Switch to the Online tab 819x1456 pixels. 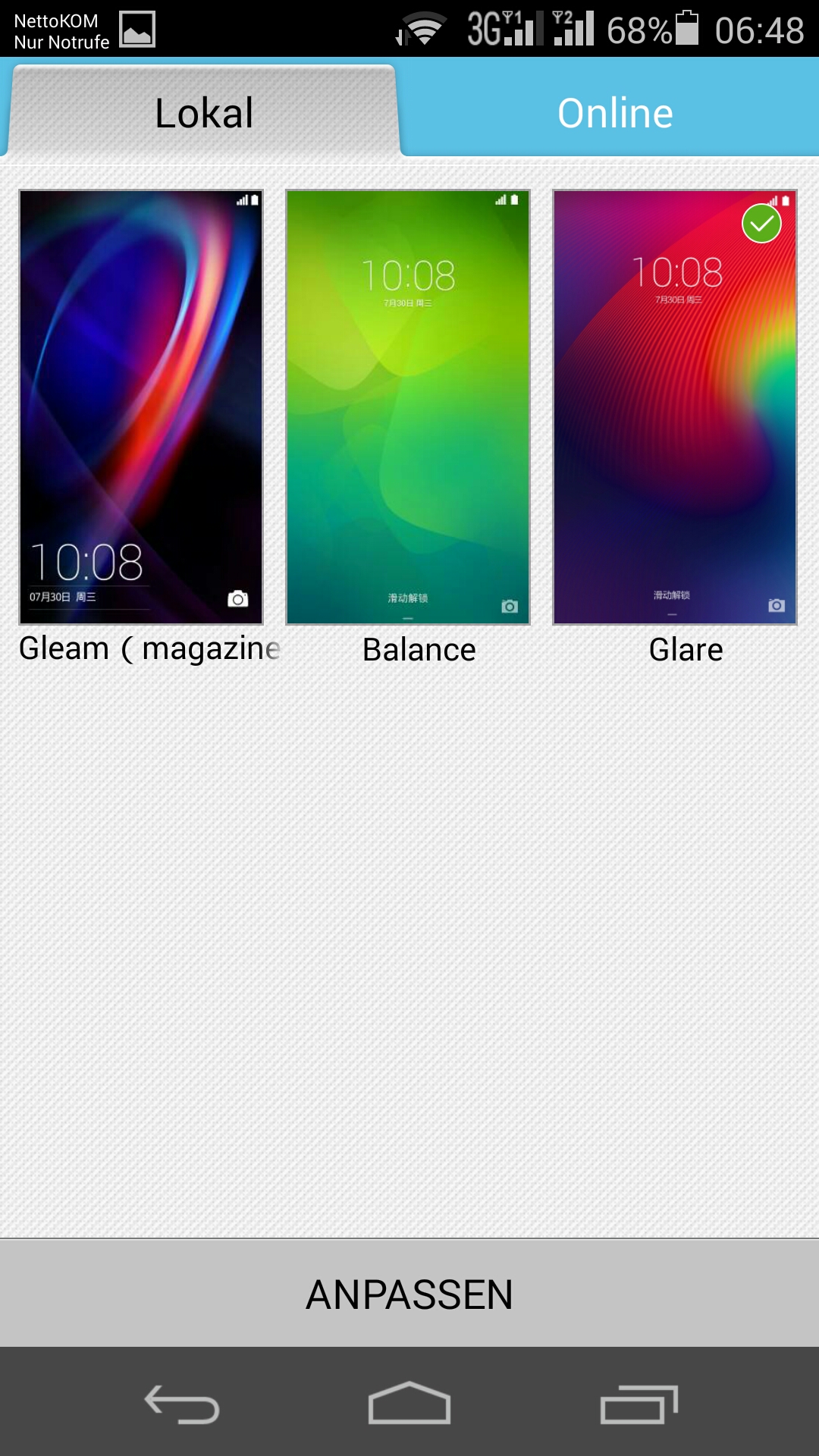click(614, 112)
